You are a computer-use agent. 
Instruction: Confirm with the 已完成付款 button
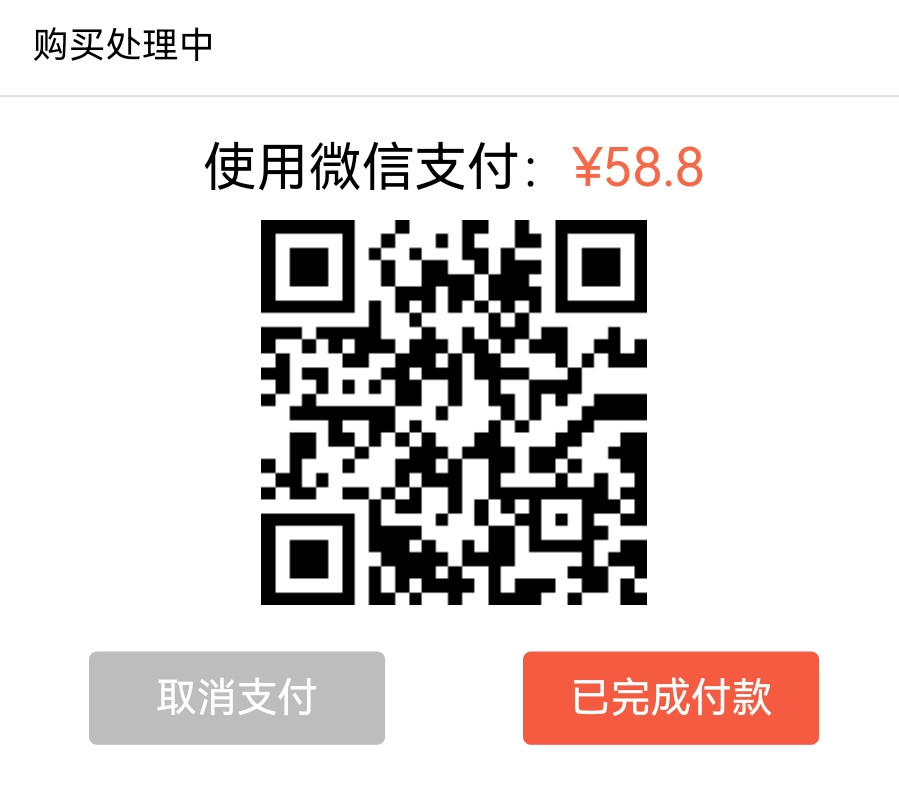pyautogui.click(x=671, y=698)
